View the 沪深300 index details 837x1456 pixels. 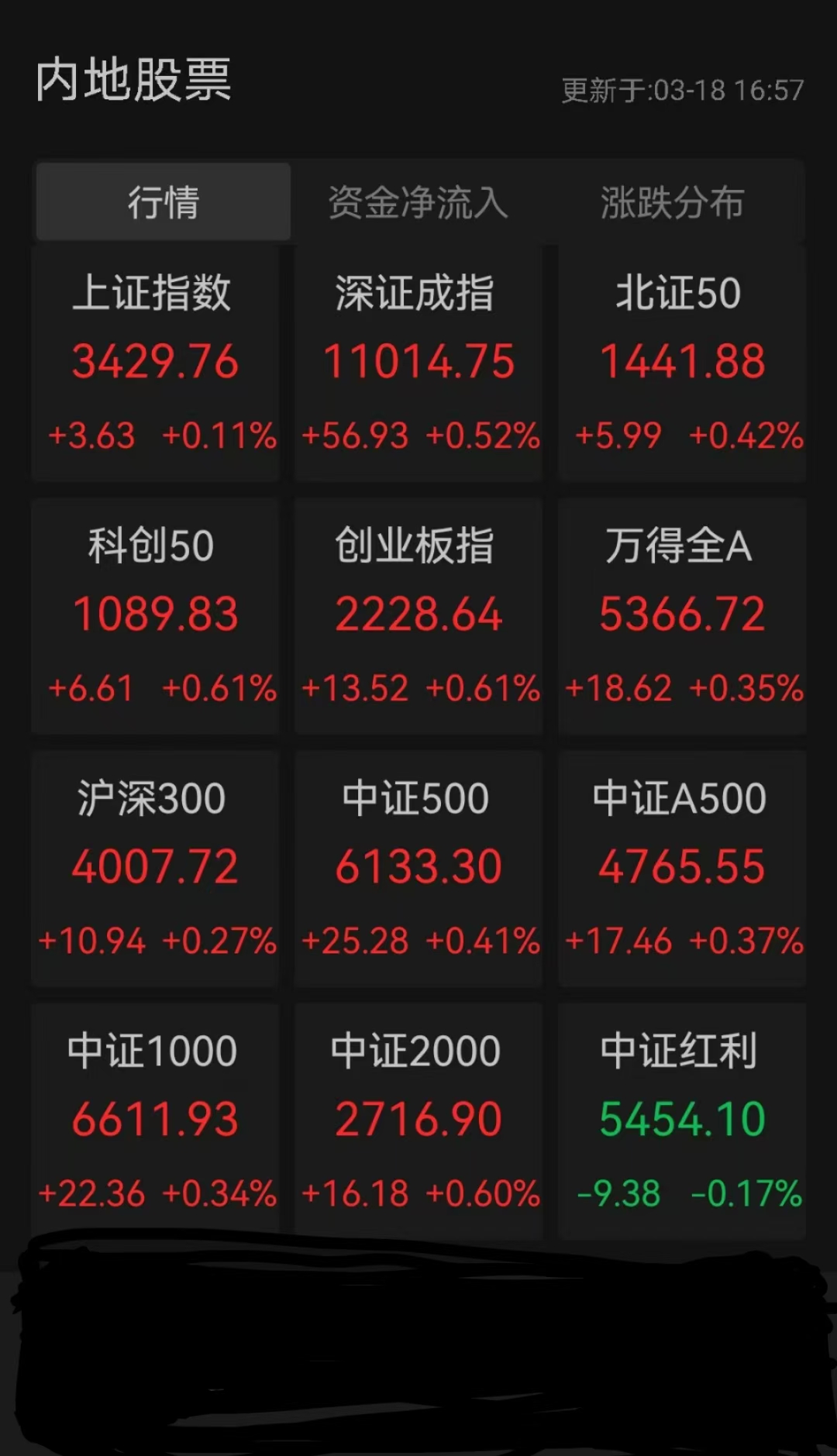[x=155, y=868]
